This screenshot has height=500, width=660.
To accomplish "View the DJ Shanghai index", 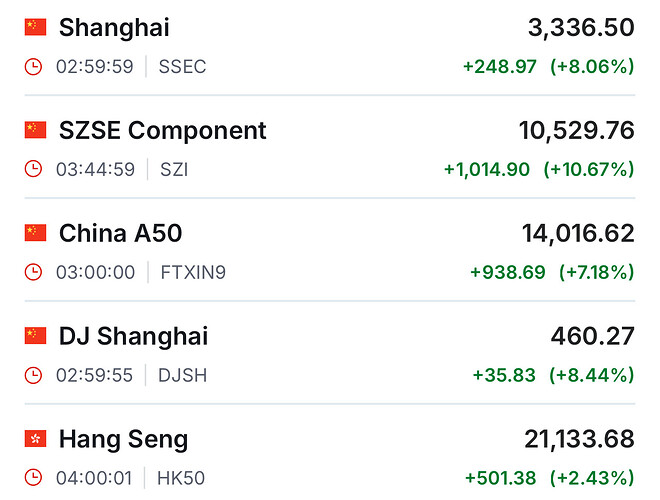I will (133, 336).
